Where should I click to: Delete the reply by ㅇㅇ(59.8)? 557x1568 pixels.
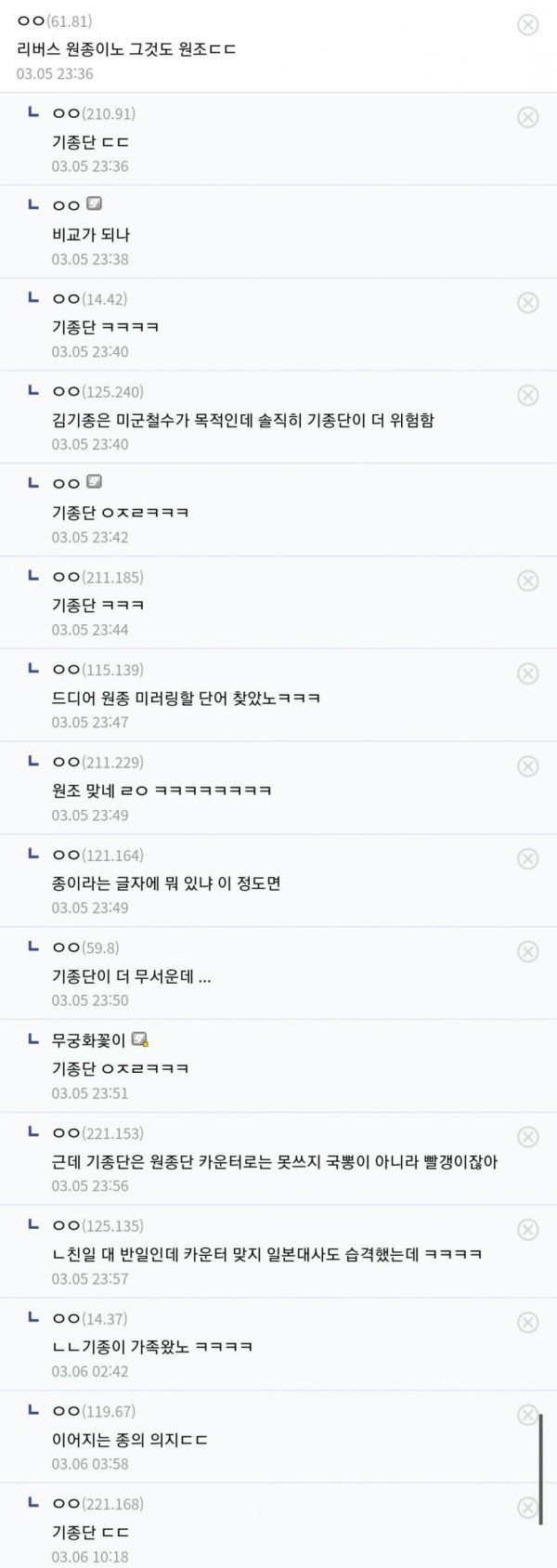coord(527,951)
